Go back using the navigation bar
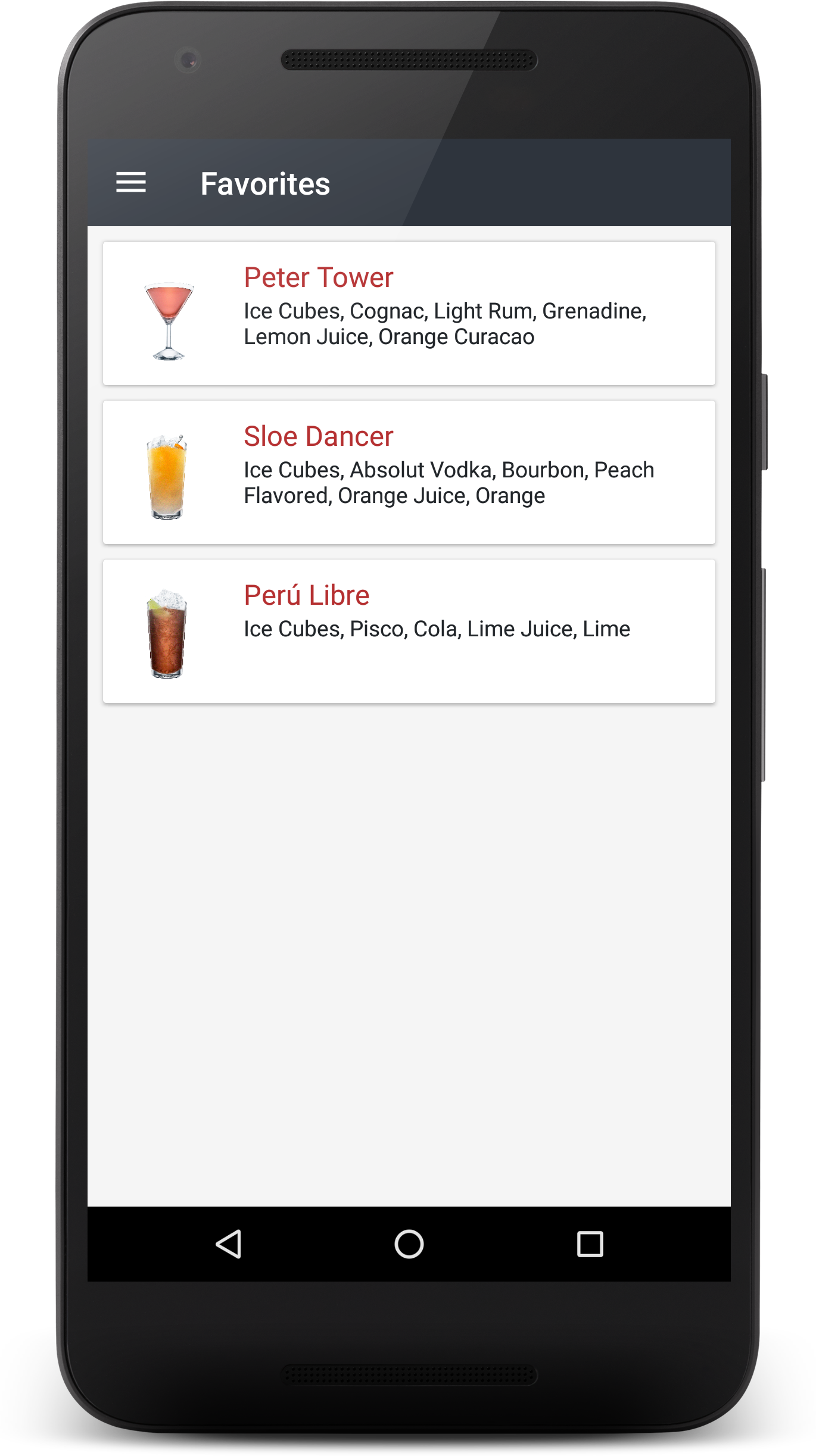The width and height of the screenshot is (816, 1456). point(229,1244)
